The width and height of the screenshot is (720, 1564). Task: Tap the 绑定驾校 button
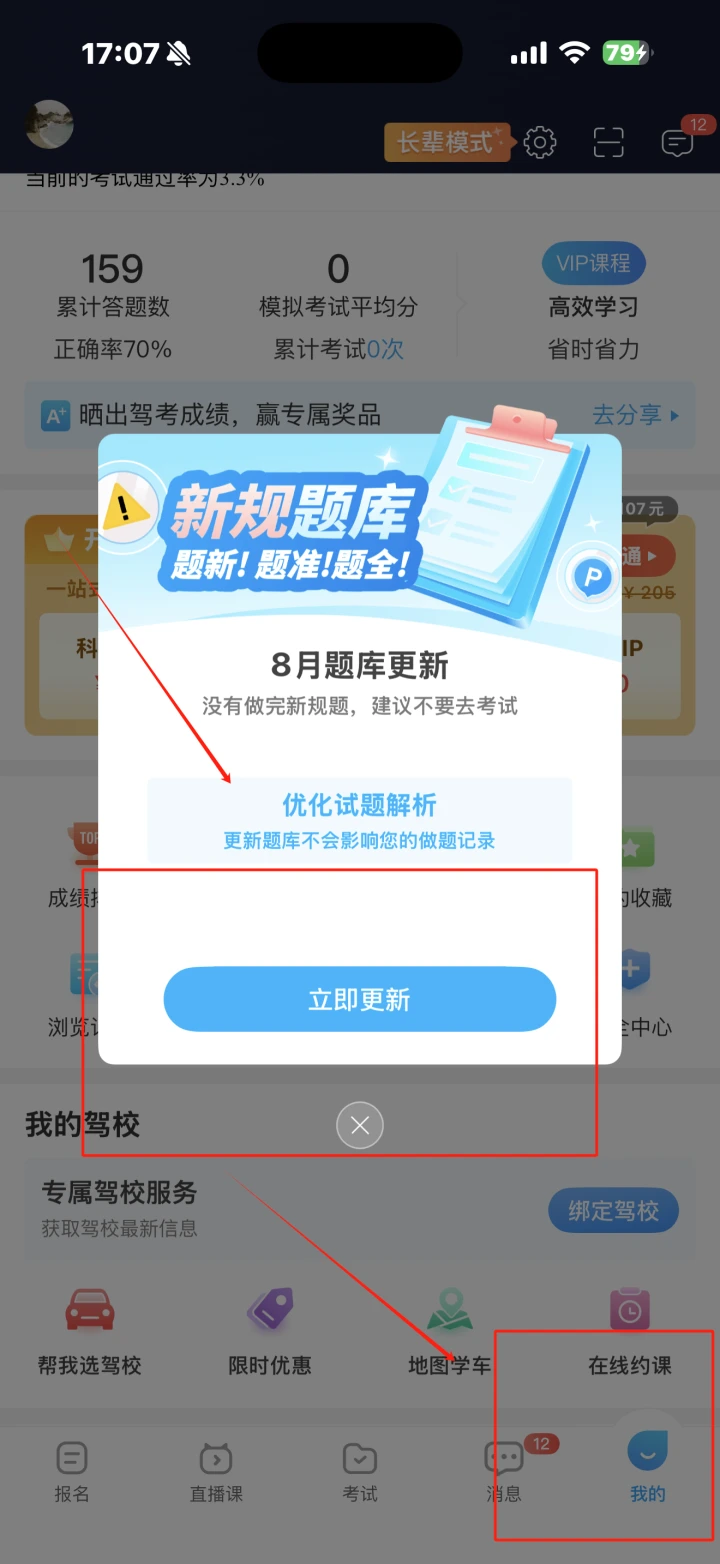click(x=613, y=1211)
